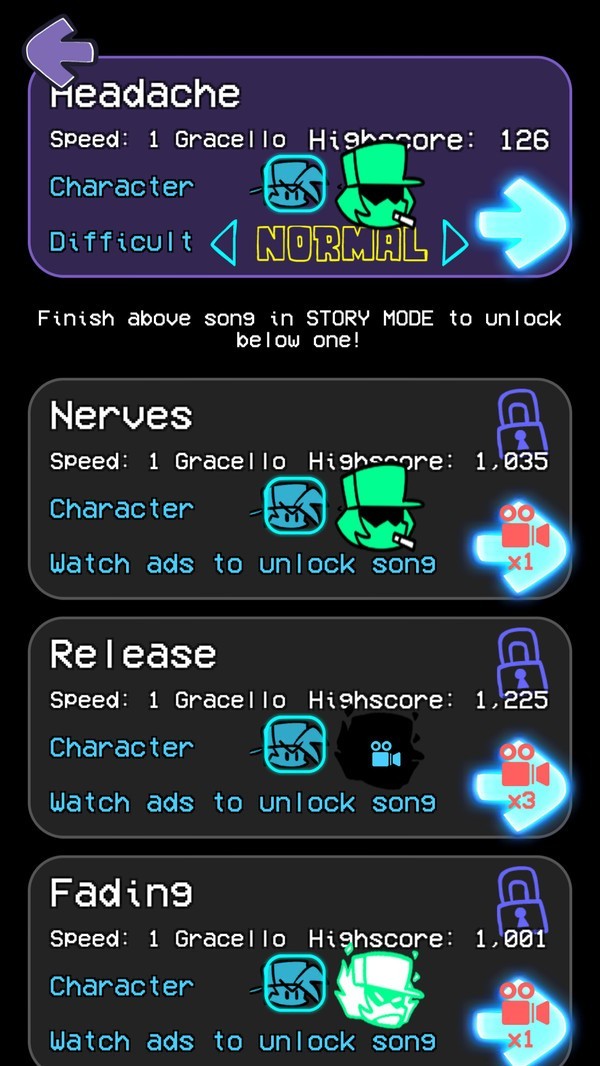Screen dimensions: 600x1066
Task: Select Boyfriend character for Headache
Action: point(295,184)
